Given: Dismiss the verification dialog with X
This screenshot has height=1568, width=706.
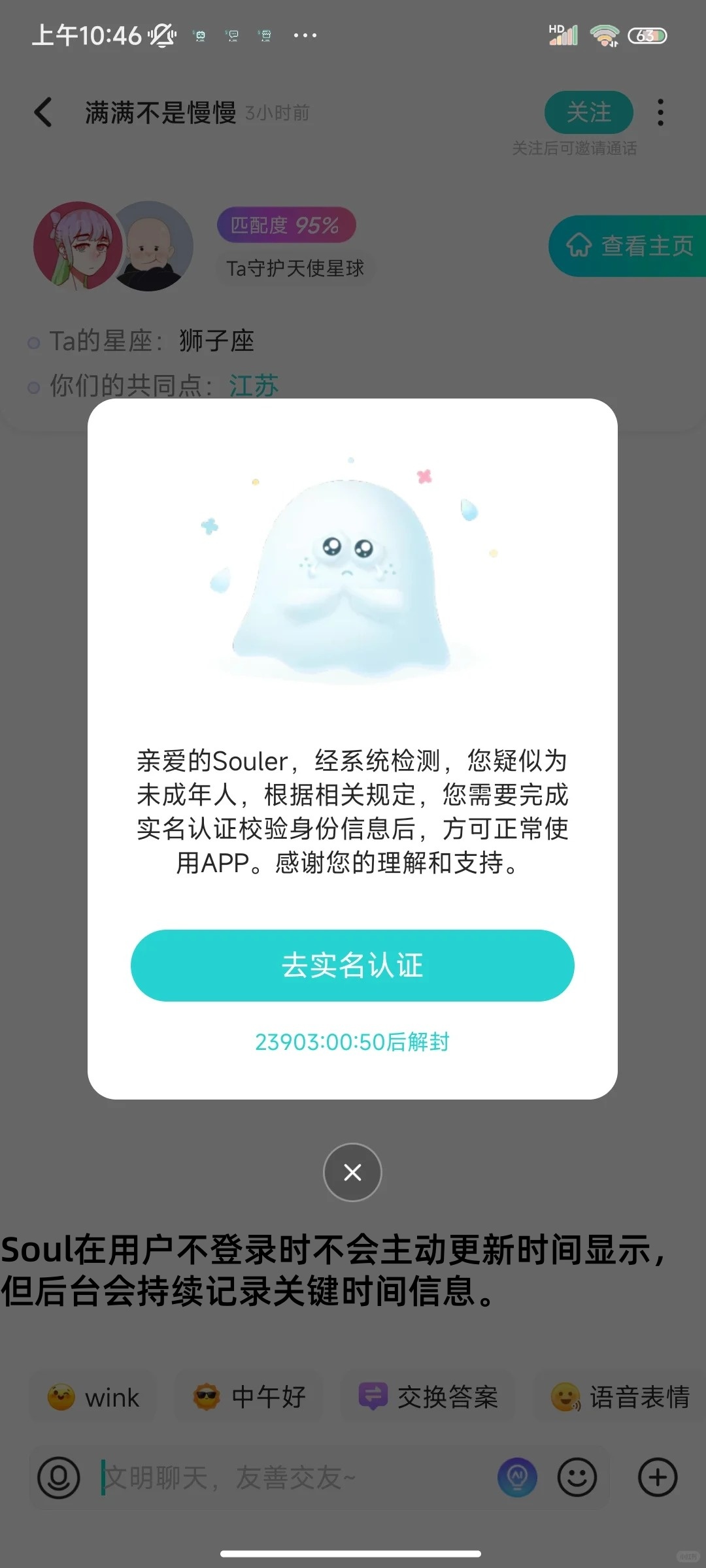Looking at the screenshot, I should click(352, 1172).
